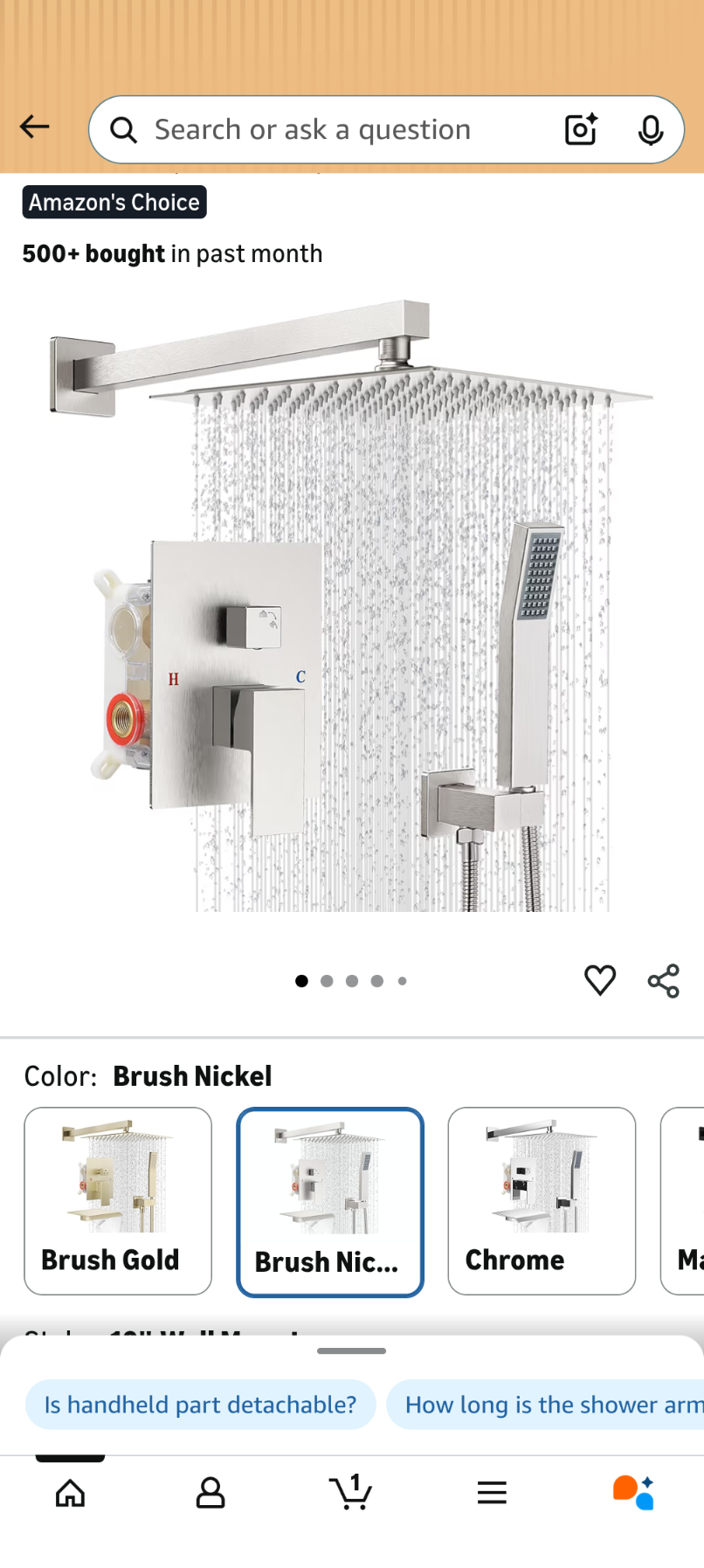704x1568 pixels.
Task: Ask "Is handheld part detachable?"
Action: (x=201, y=1405)
